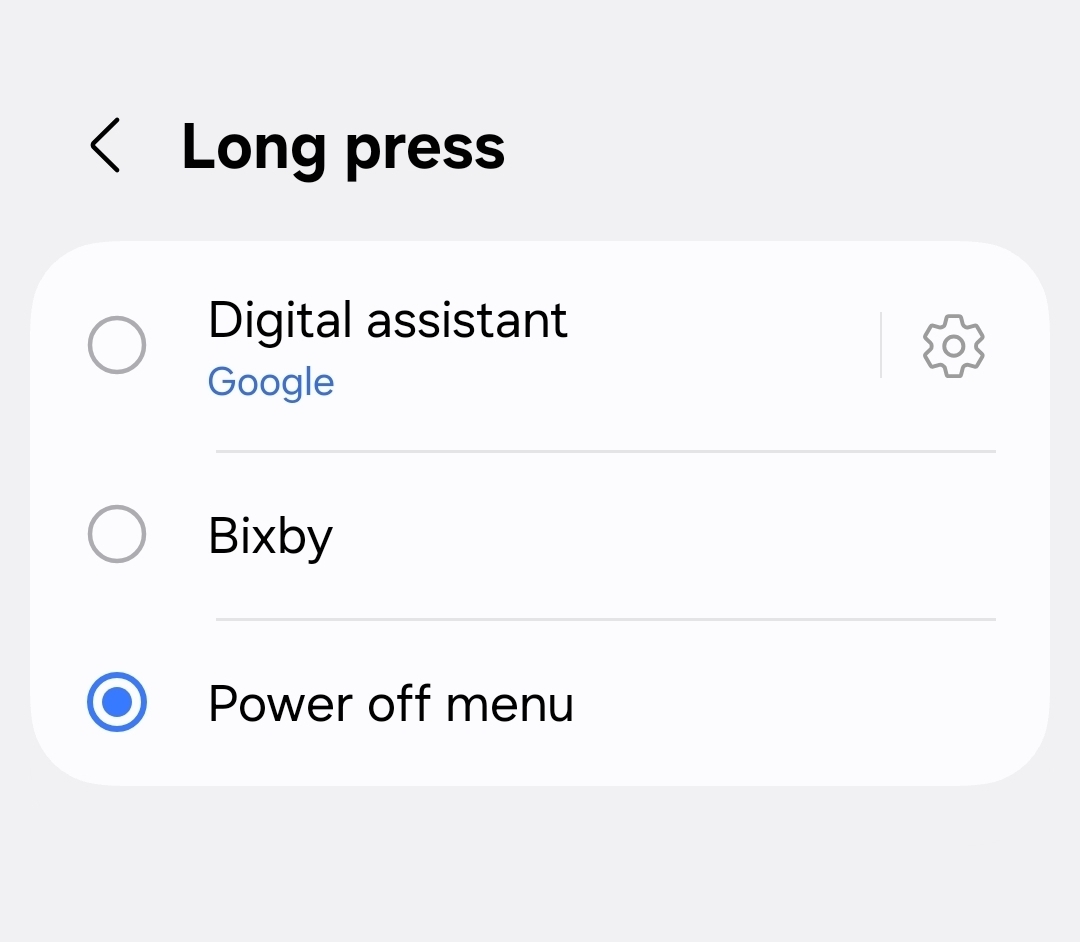1080x942 pixels.
Task: Choose Bixby for long press
Action: (x=117, y=535)
